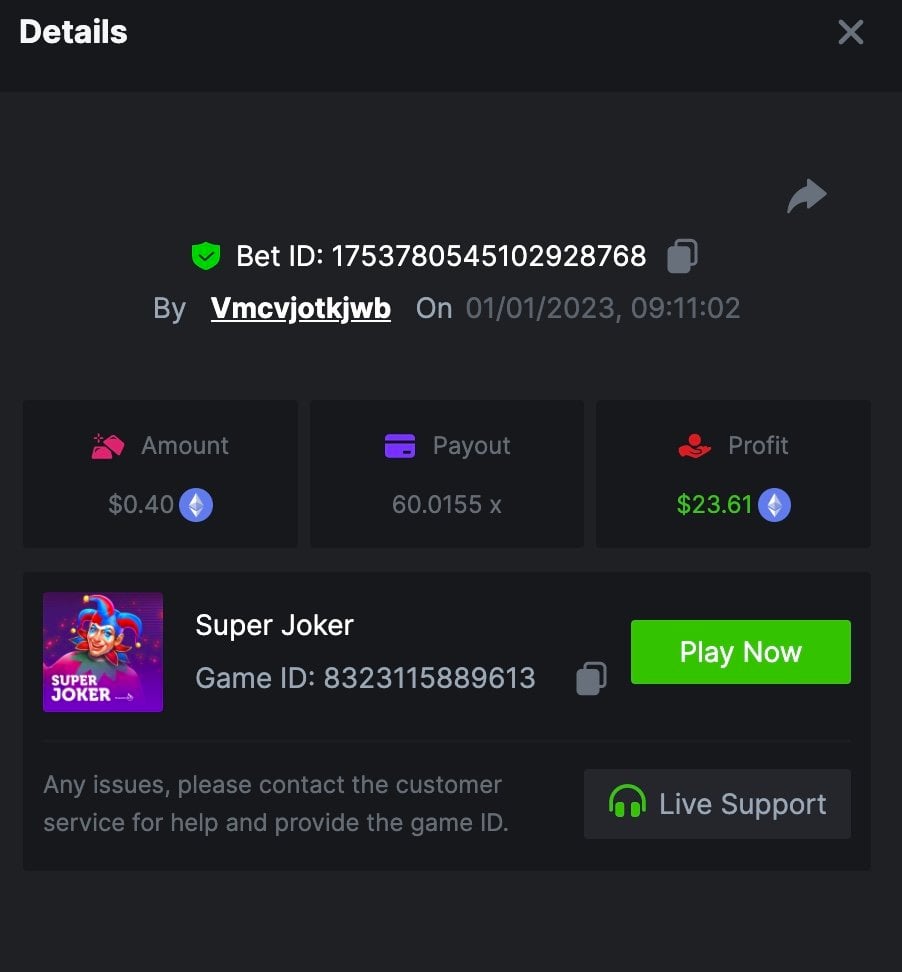Contact Live Support

point(717,804)
